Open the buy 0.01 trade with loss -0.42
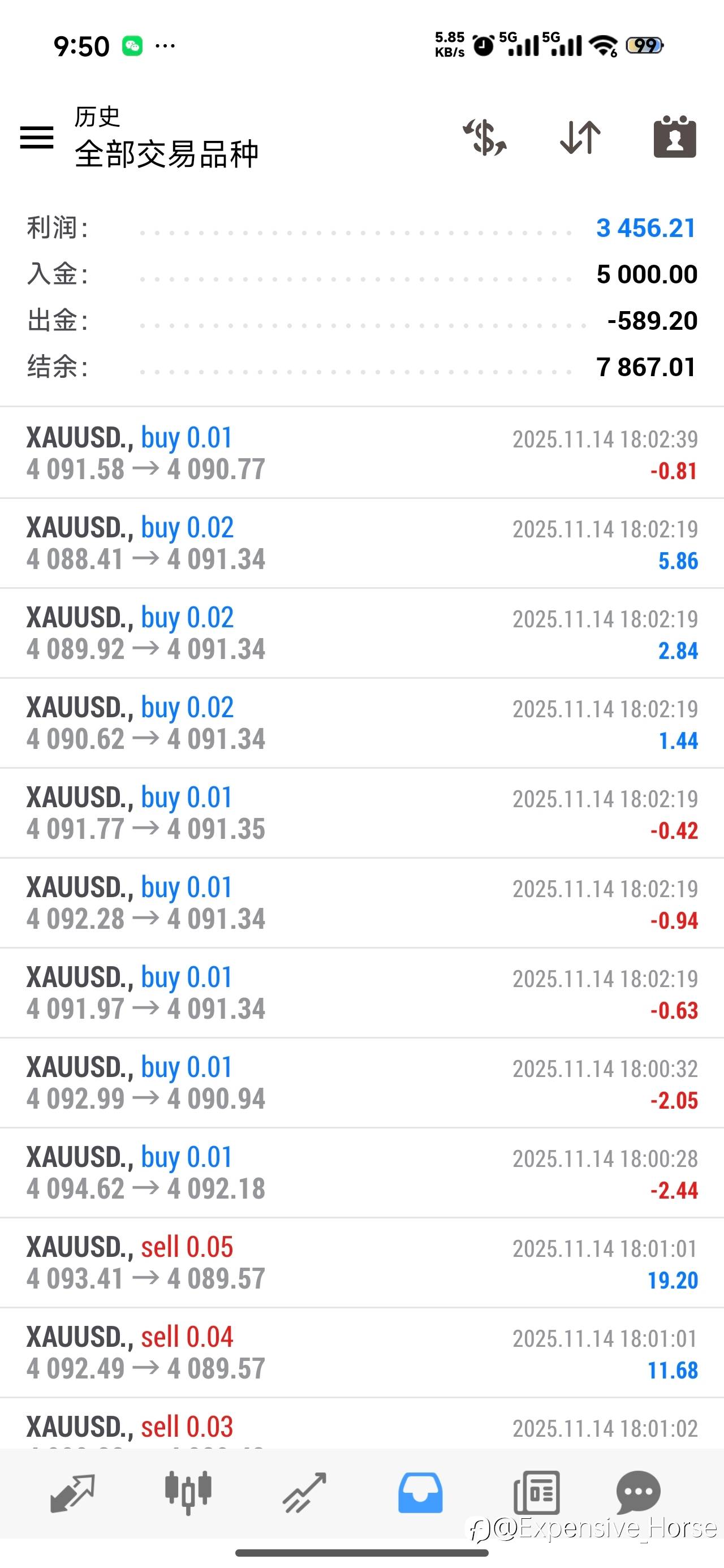Screen dimensions: 724x1568 (361, 813)
